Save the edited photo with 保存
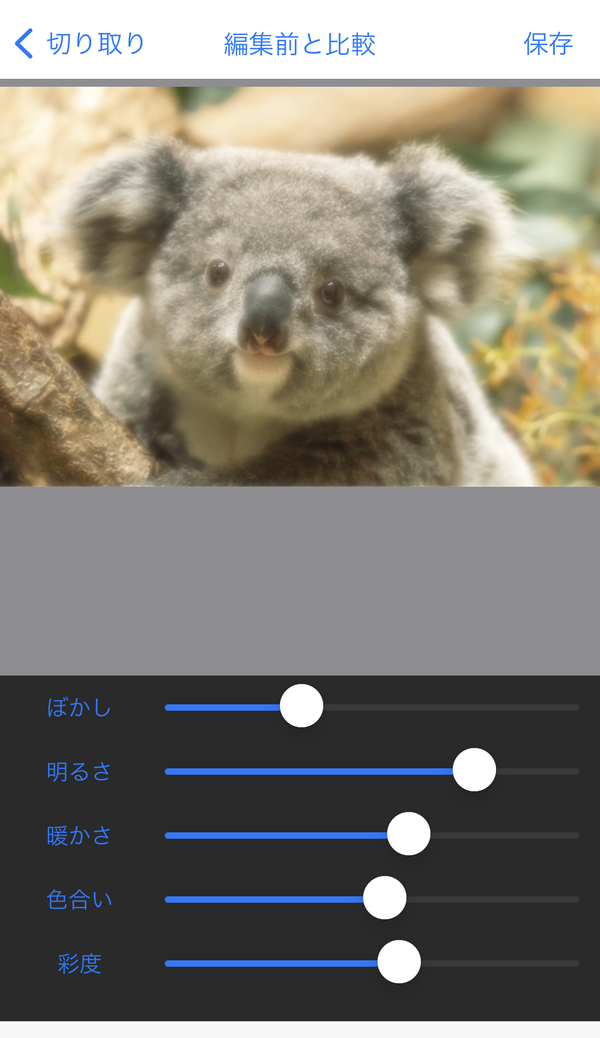Image resolution: width=600 pixels, height=1038 pixels. tap(548, 44)
